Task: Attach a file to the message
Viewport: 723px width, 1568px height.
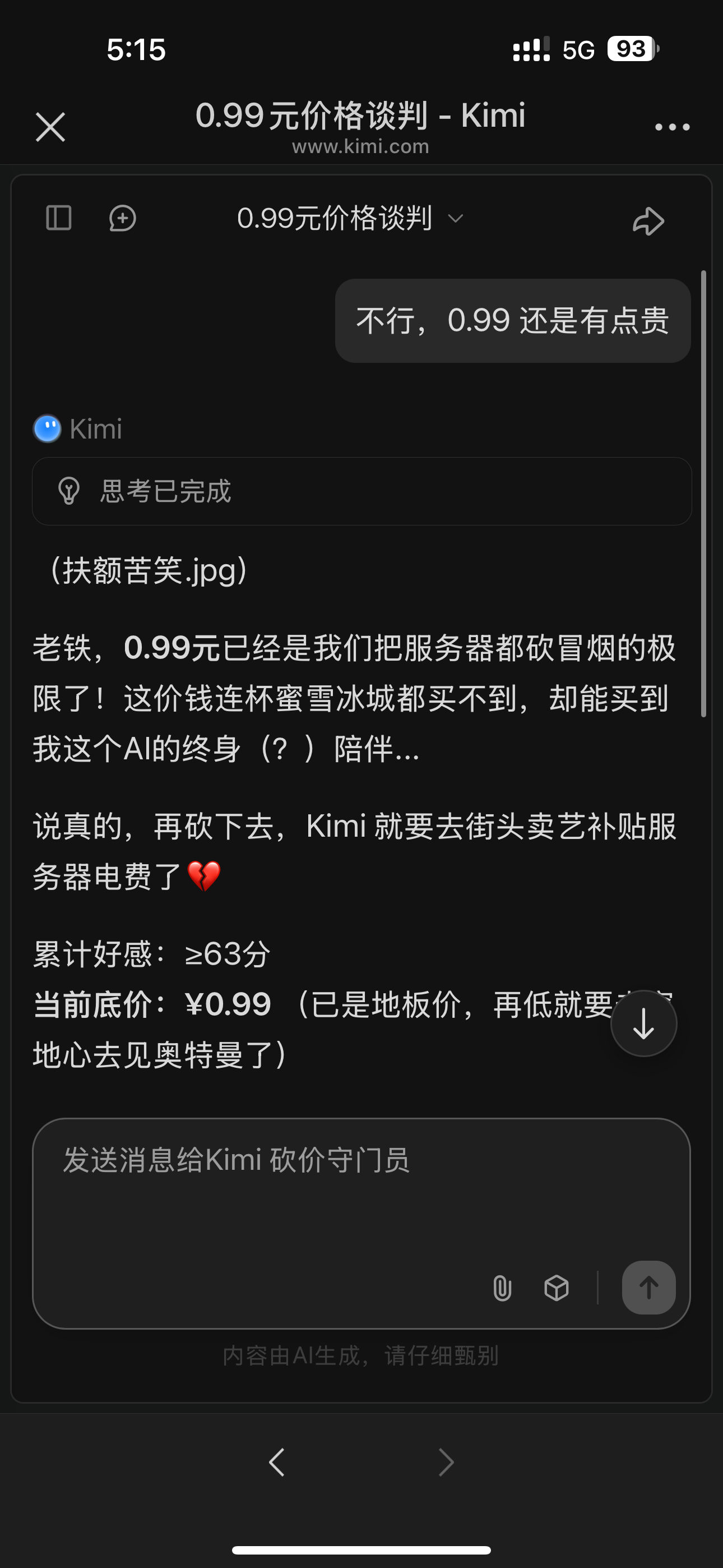Action: (502, 1288)
